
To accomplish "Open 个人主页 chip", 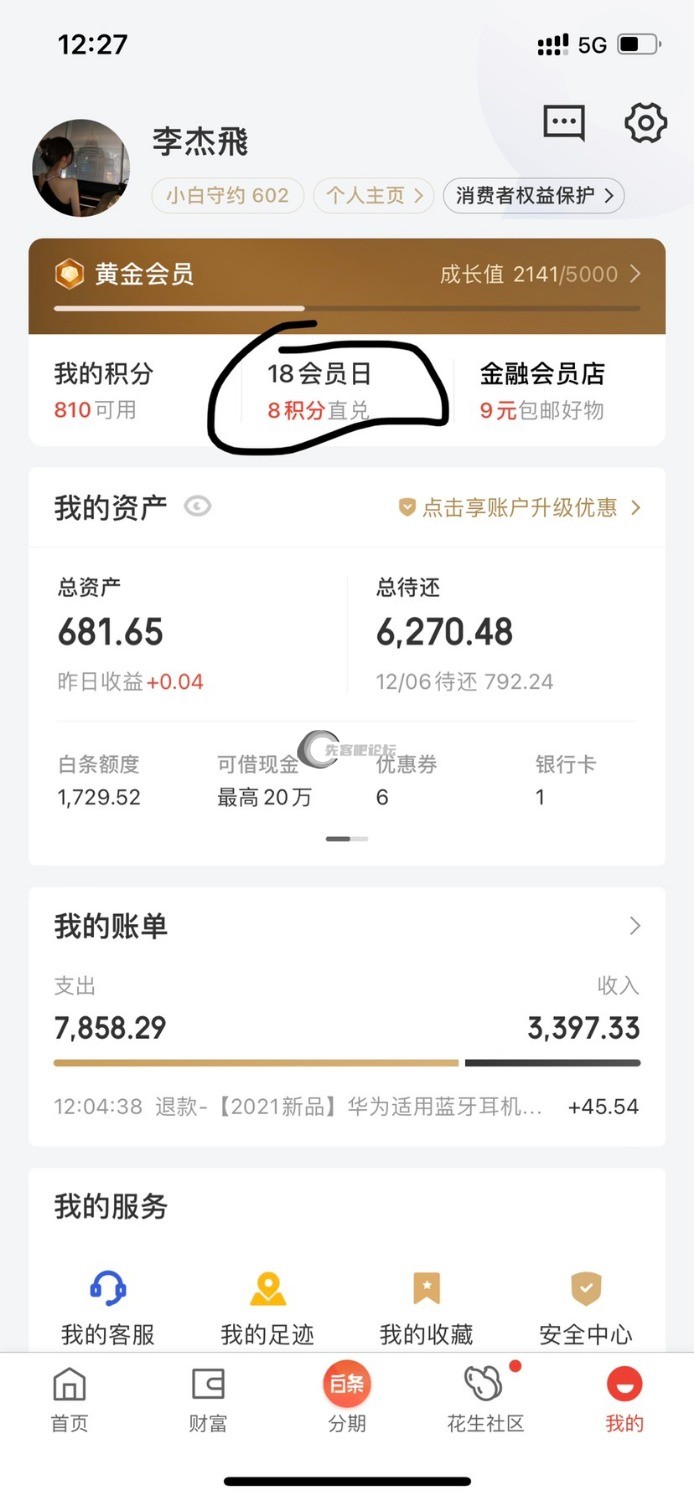I will pos(374,195).
